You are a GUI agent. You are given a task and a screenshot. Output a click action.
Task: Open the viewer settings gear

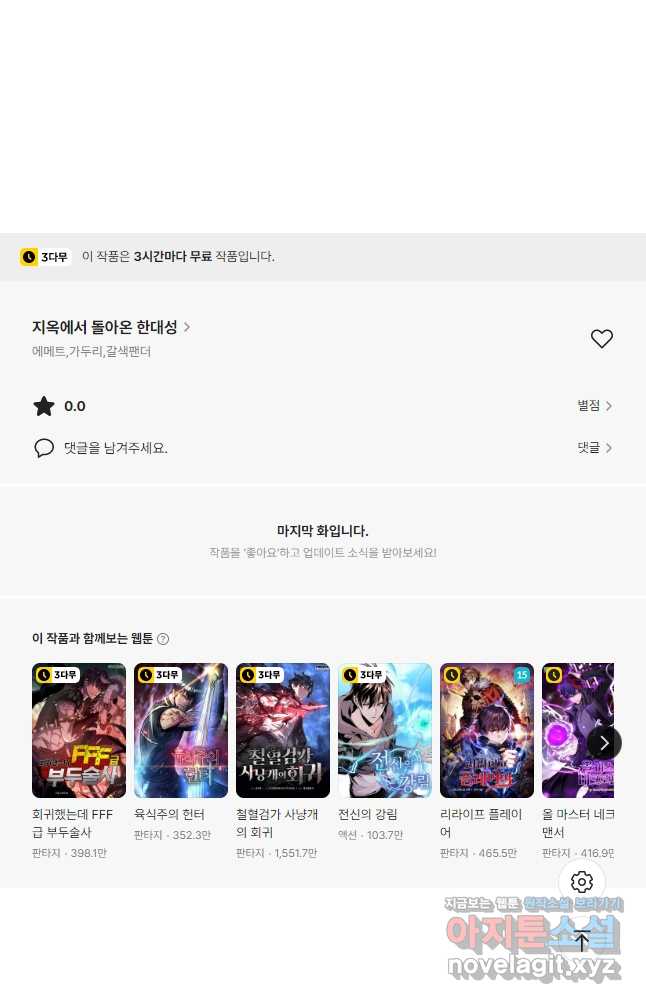click(582, 882)
